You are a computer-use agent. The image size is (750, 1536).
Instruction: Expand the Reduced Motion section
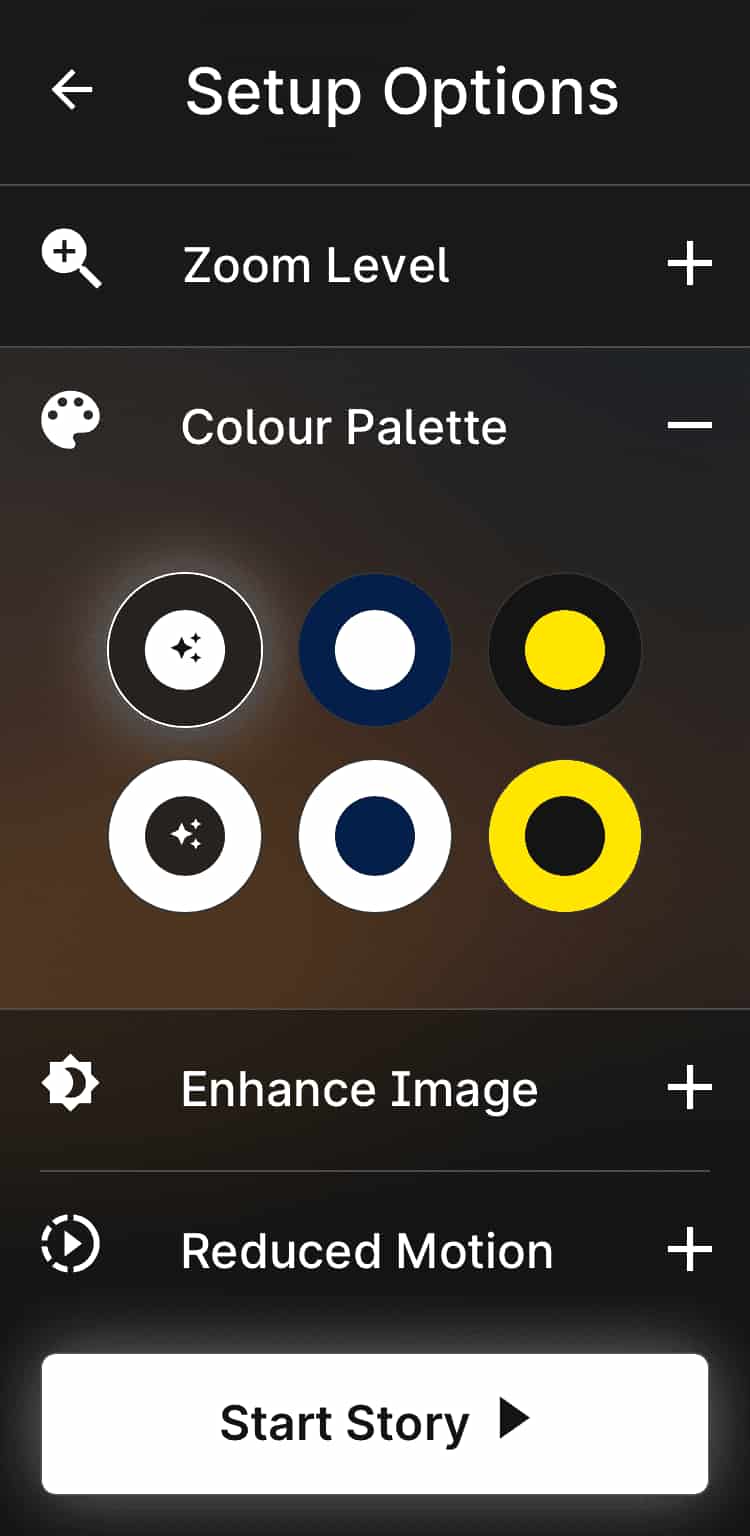[x=689, y=1250]
